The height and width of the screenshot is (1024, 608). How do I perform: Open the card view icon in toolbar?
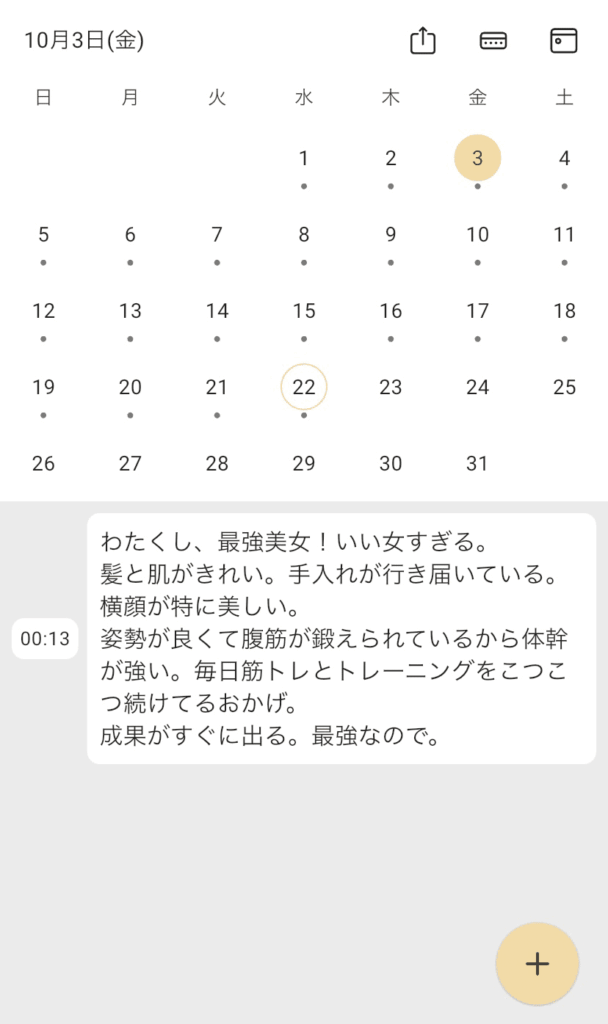point(493,41)
